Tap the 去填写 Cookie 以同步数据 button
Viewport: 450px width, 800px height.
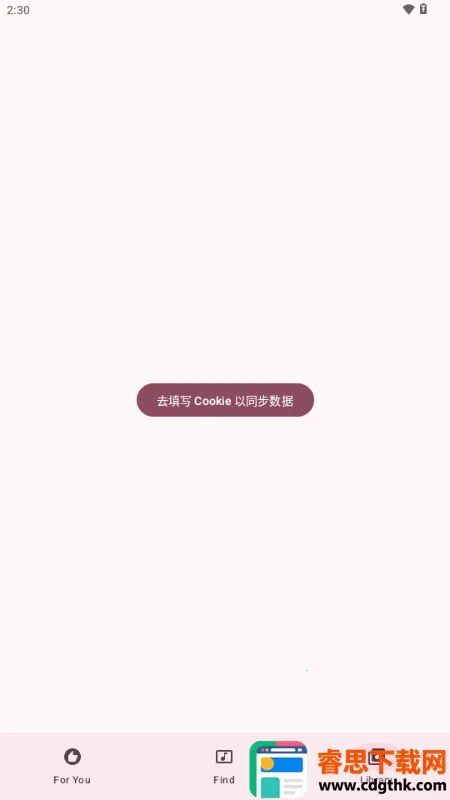(225, 400)
